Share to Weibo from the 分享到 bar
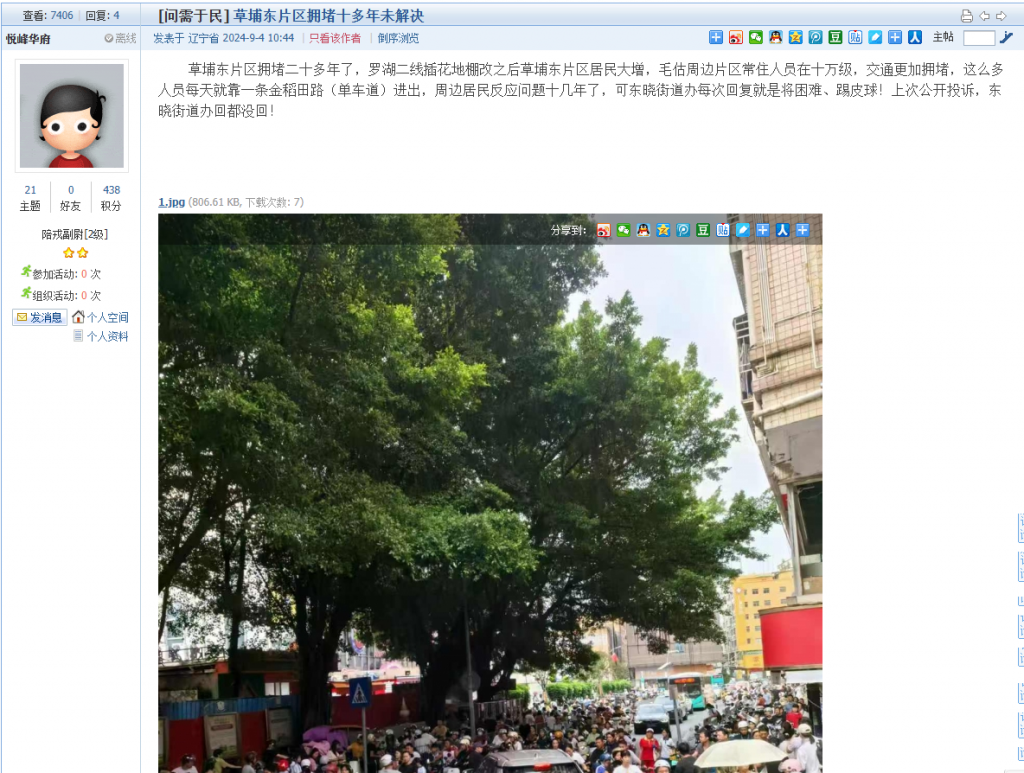 [604, 230]
